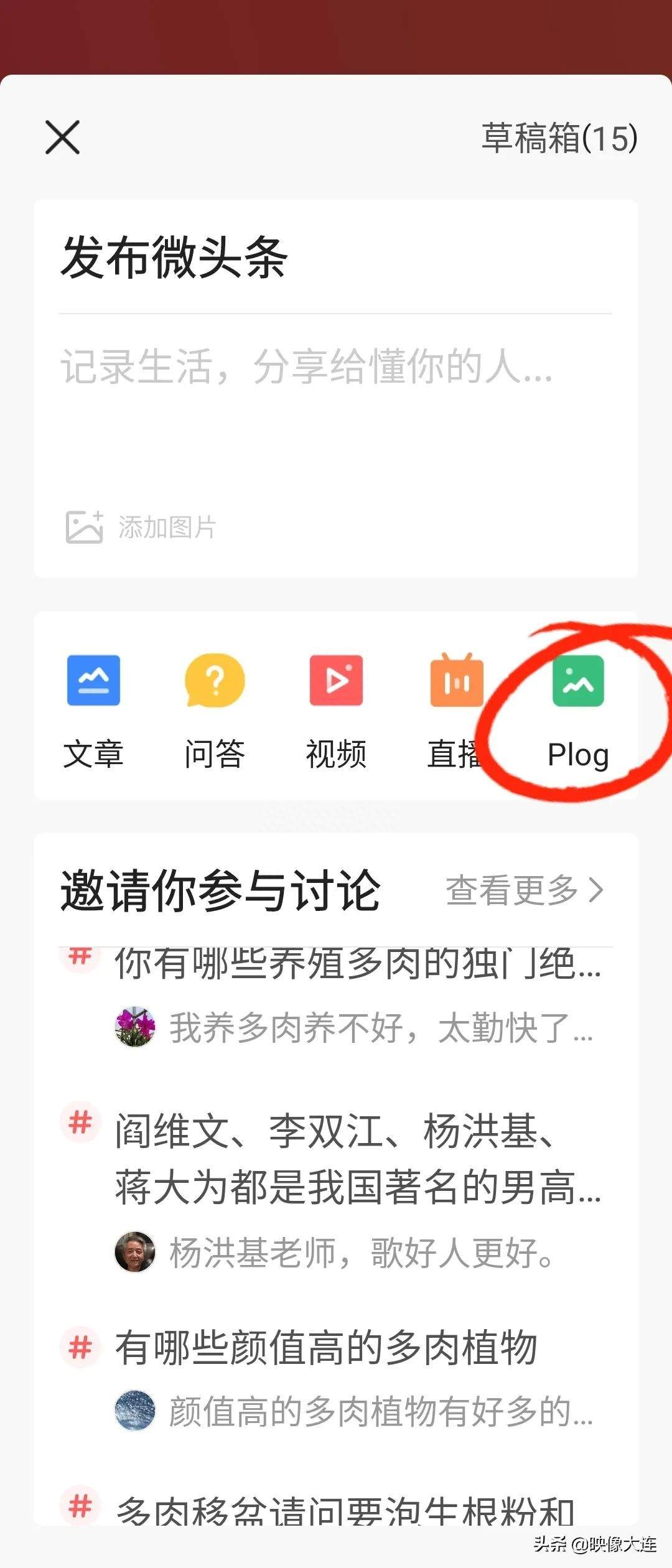
Task: Open topic 有哪些颜值高的多肉植物
Action: click(x=326, y=1348)
